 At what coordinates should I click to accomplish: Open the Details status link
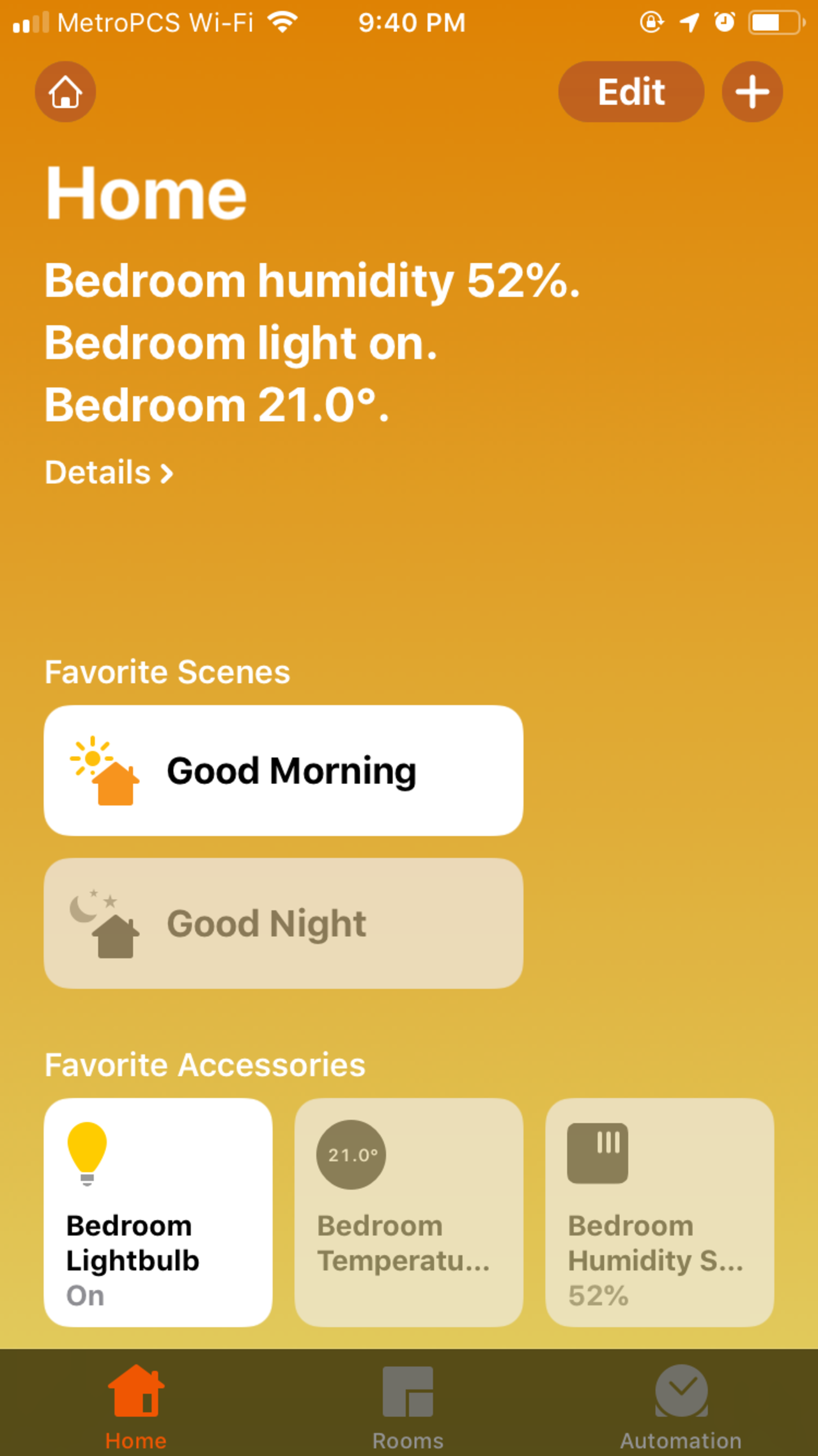[109, 473]
